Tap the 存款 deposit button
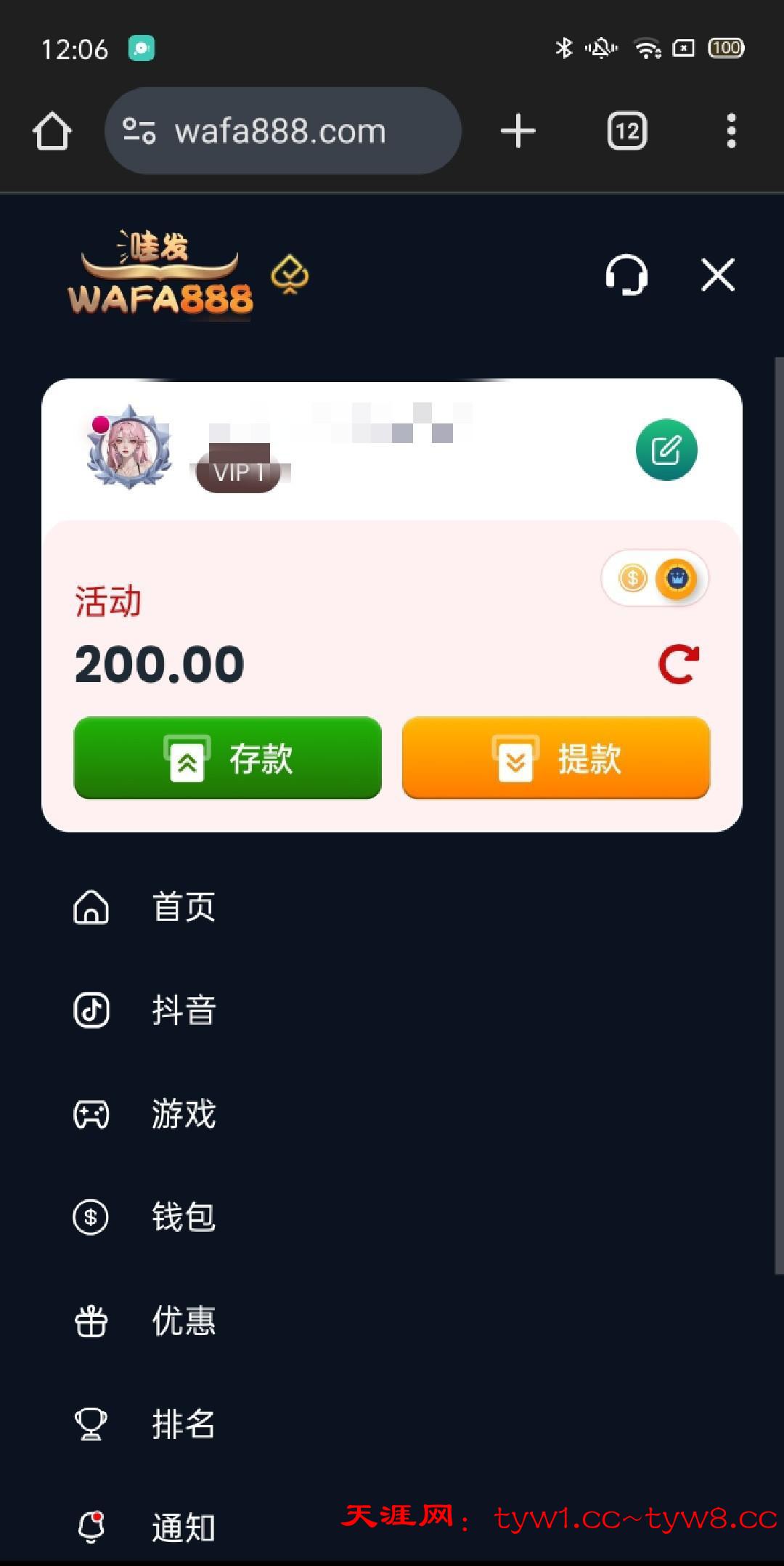This screenshot has height=1566, width=784. [228, 758]
